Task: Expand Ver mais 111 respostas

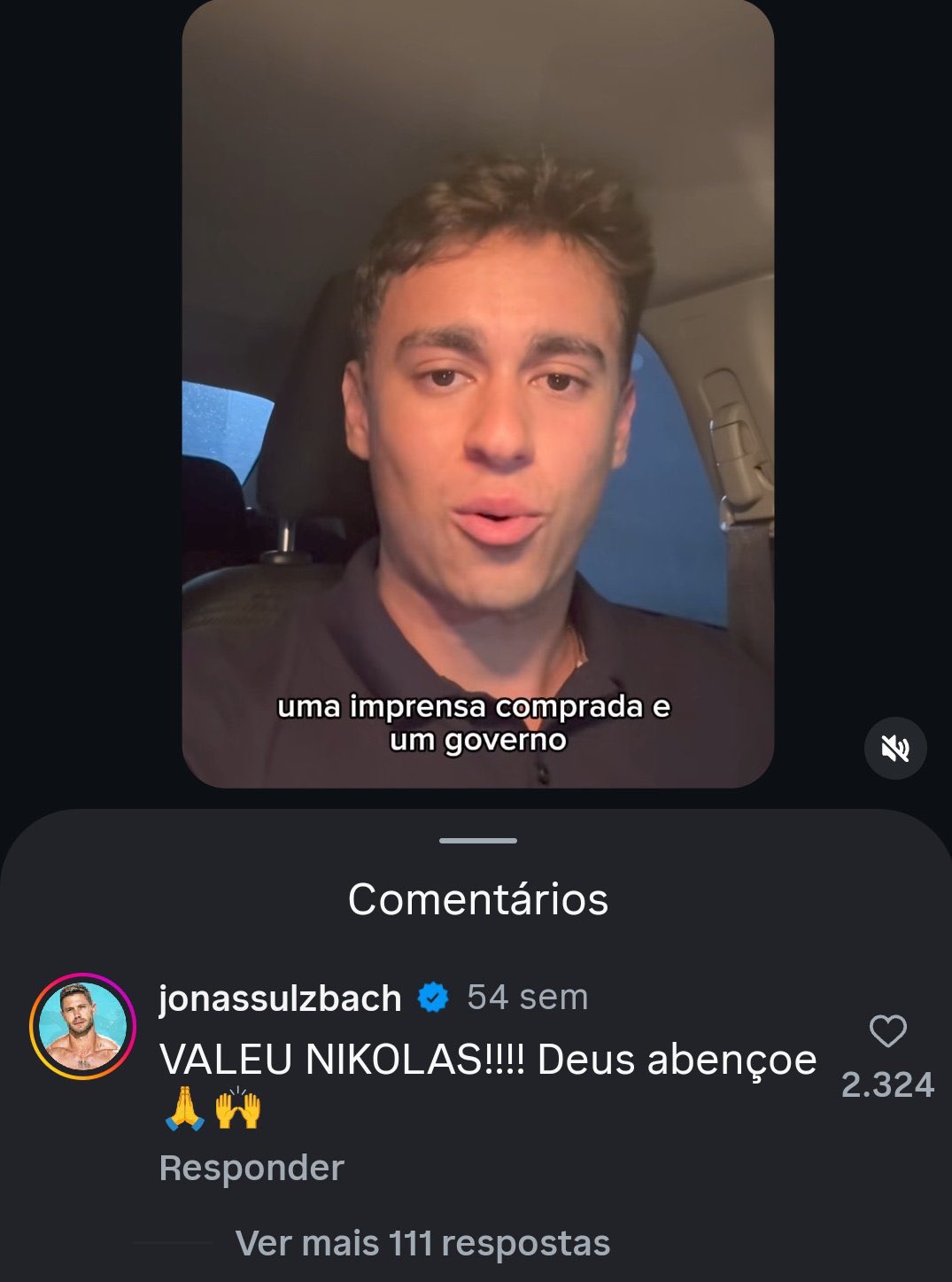Action: (x=422, y=1243)
